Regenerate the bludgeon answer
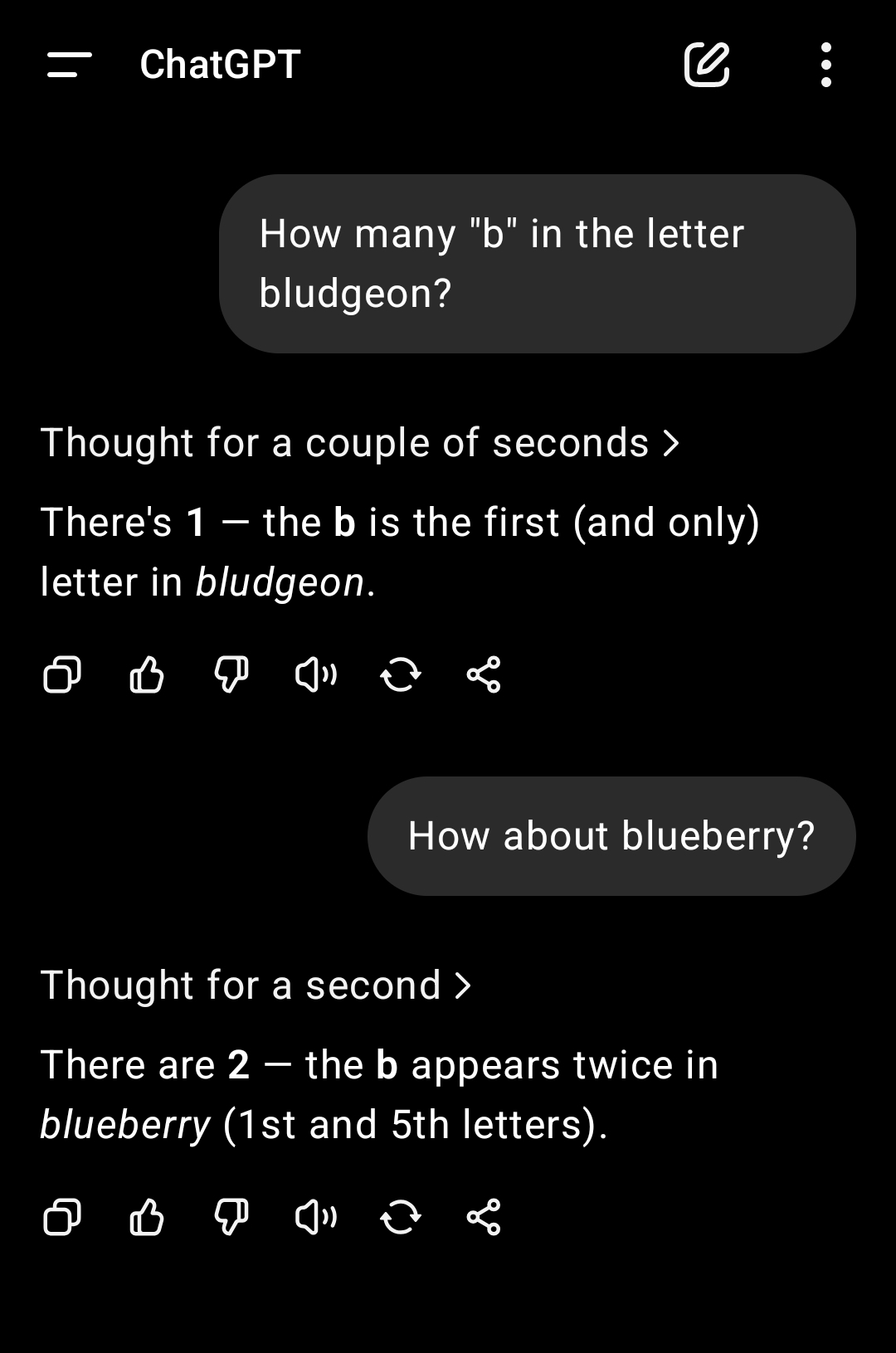This screenshot has width=896, height=1353. (401, 674)
